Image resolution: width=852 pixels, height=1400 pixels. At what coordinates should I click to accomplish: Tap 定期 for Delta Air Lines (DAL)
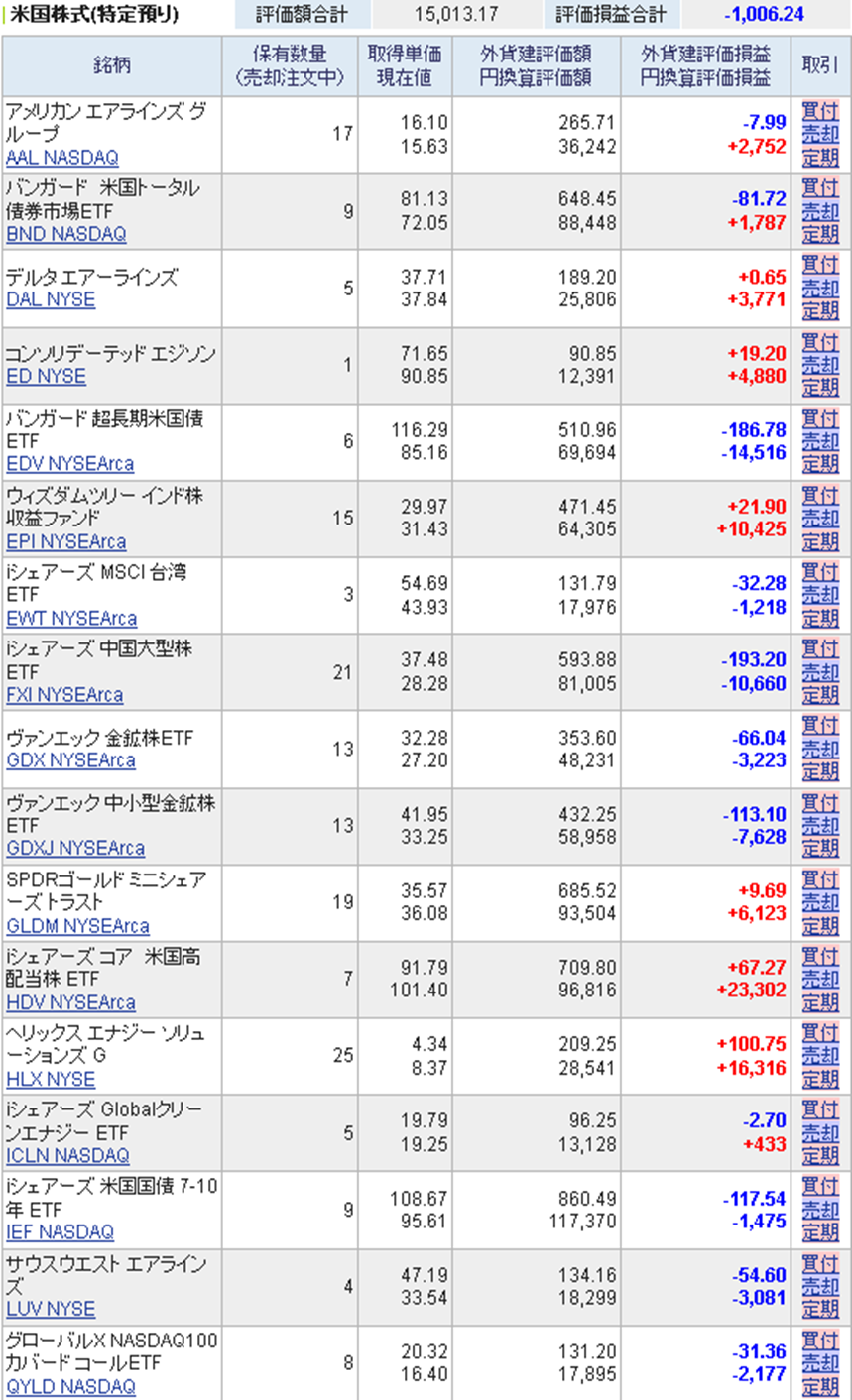coord(819,310)
